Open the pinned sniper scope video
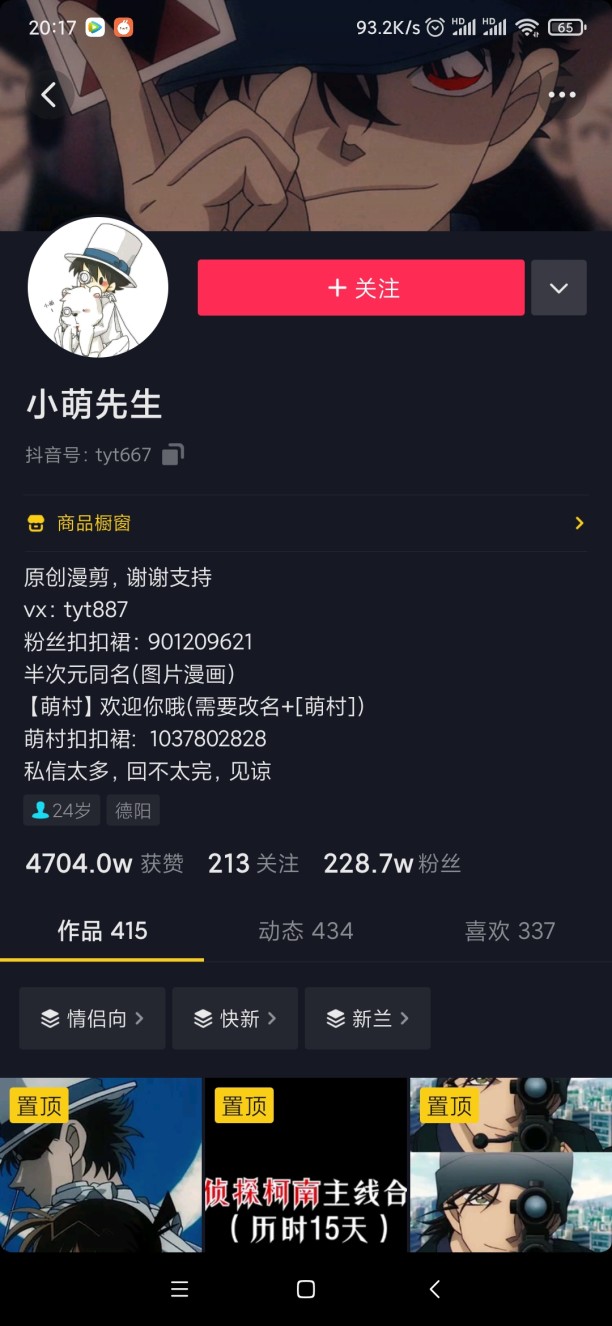This screenshot has width=612, height=1326. [x=511, y=1165]
